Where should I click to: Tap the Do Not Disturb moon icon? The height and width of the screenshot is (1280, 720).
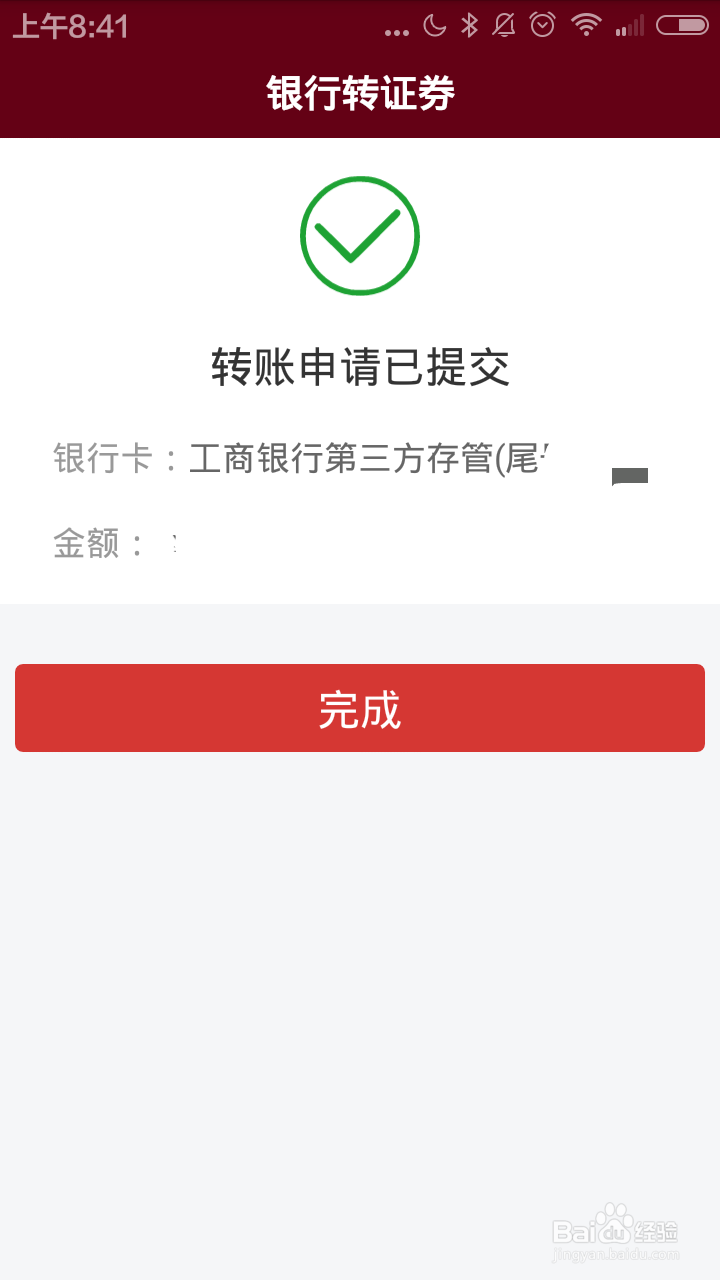tap(434, 26)
